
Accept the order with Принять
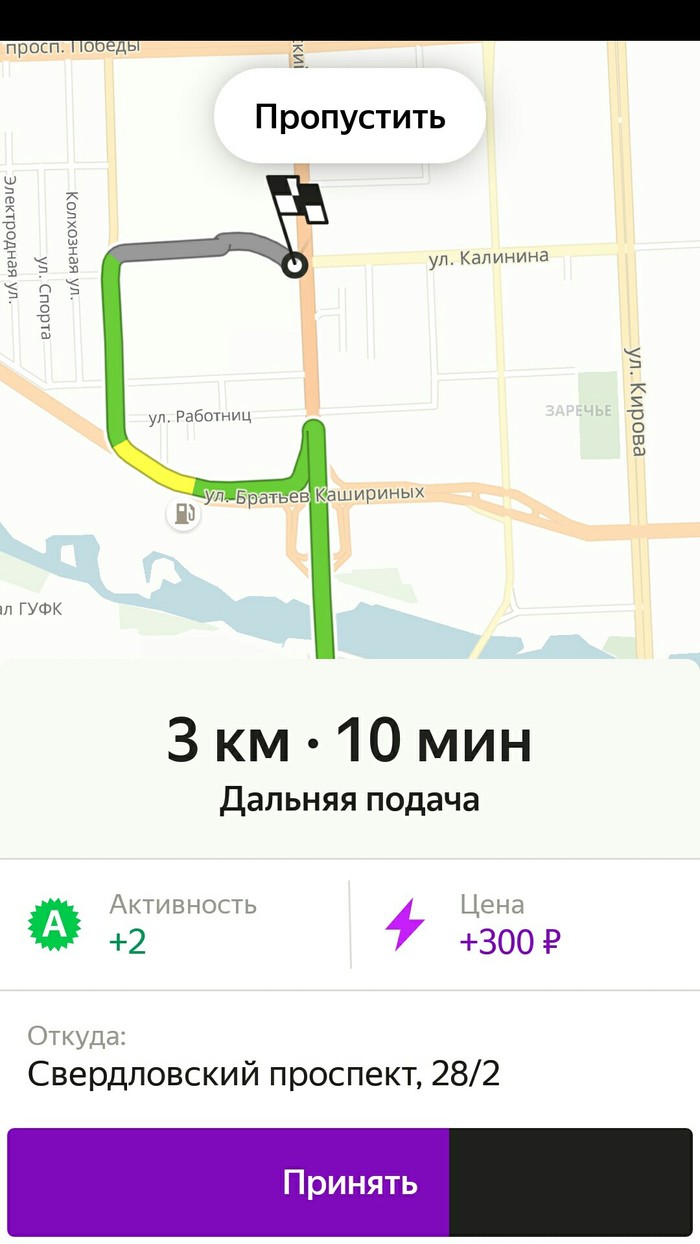point(349,1182)
